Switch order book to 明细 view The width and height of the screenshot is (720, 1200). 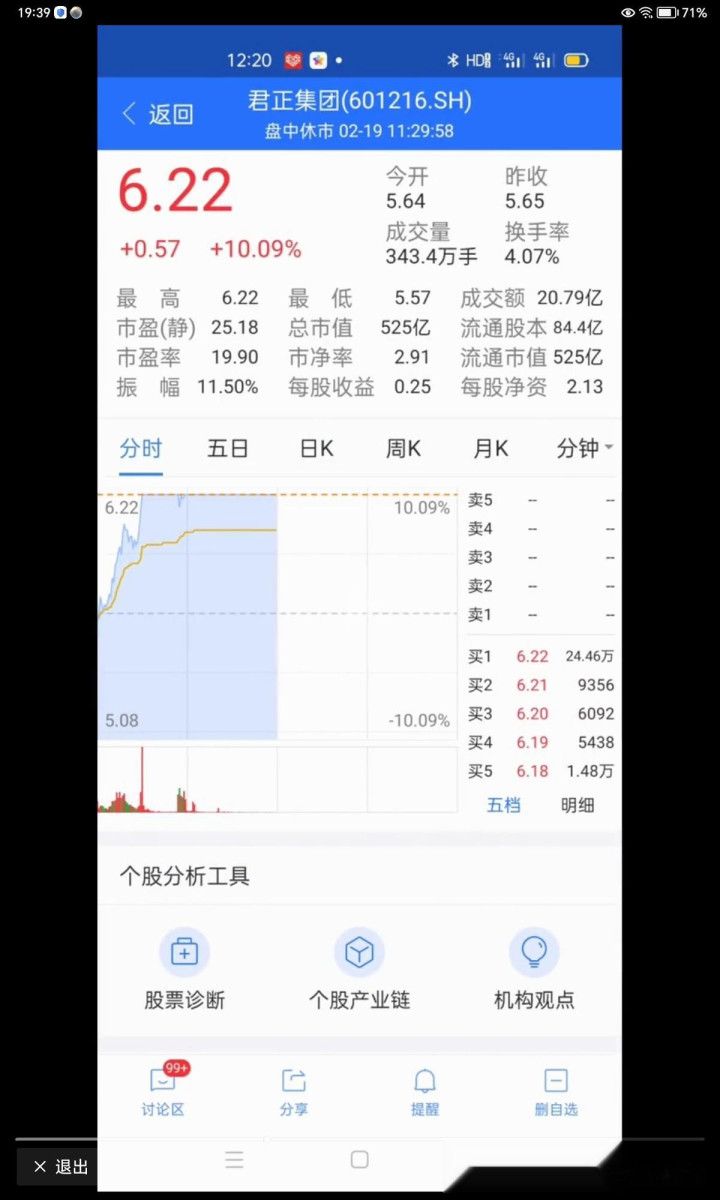577,805
